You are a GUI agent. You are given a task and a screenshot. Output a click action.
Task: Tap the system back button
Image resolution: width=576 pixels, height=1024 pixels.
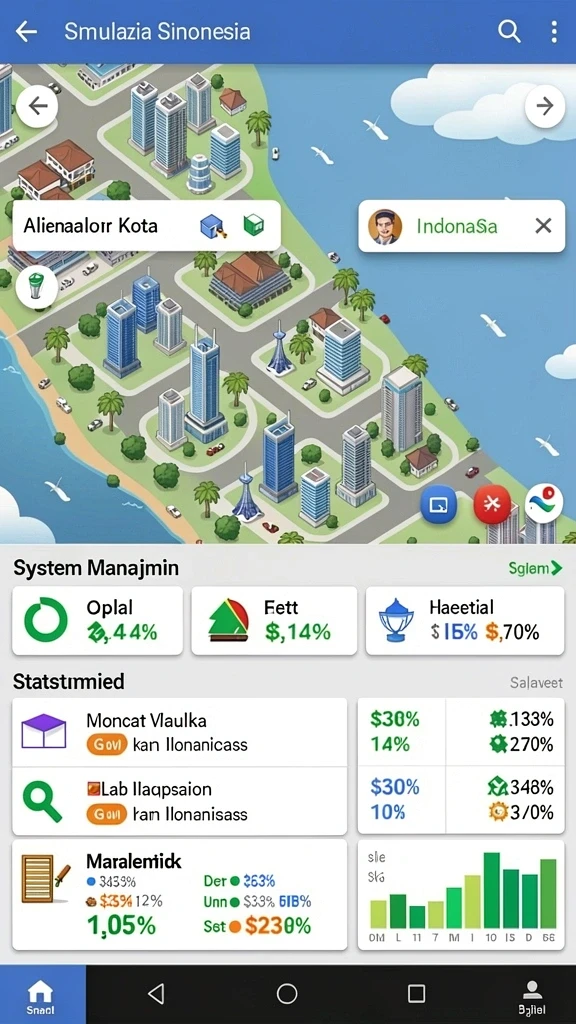tap(155, 993)
